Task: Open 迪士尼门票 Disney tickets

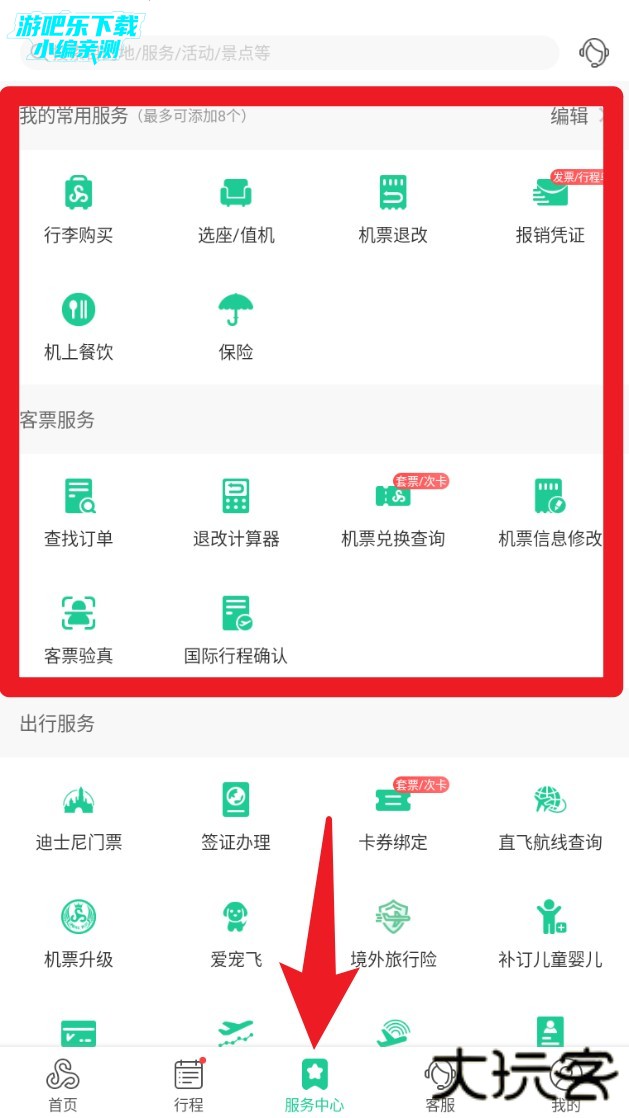Action: [78, 816]
